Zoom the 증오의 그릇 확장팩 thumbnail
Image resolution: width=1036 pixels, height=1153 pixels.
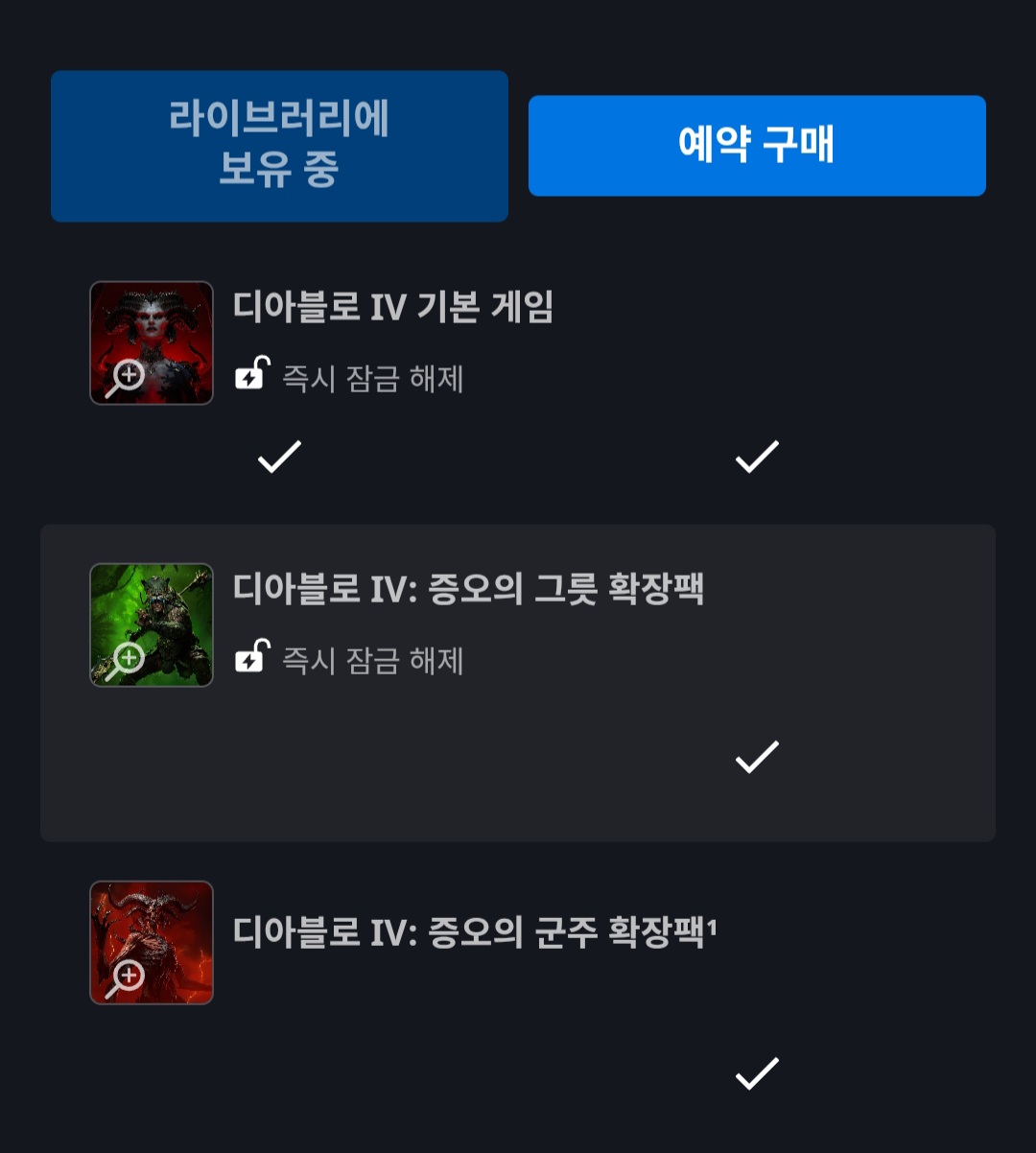[152, 625]
